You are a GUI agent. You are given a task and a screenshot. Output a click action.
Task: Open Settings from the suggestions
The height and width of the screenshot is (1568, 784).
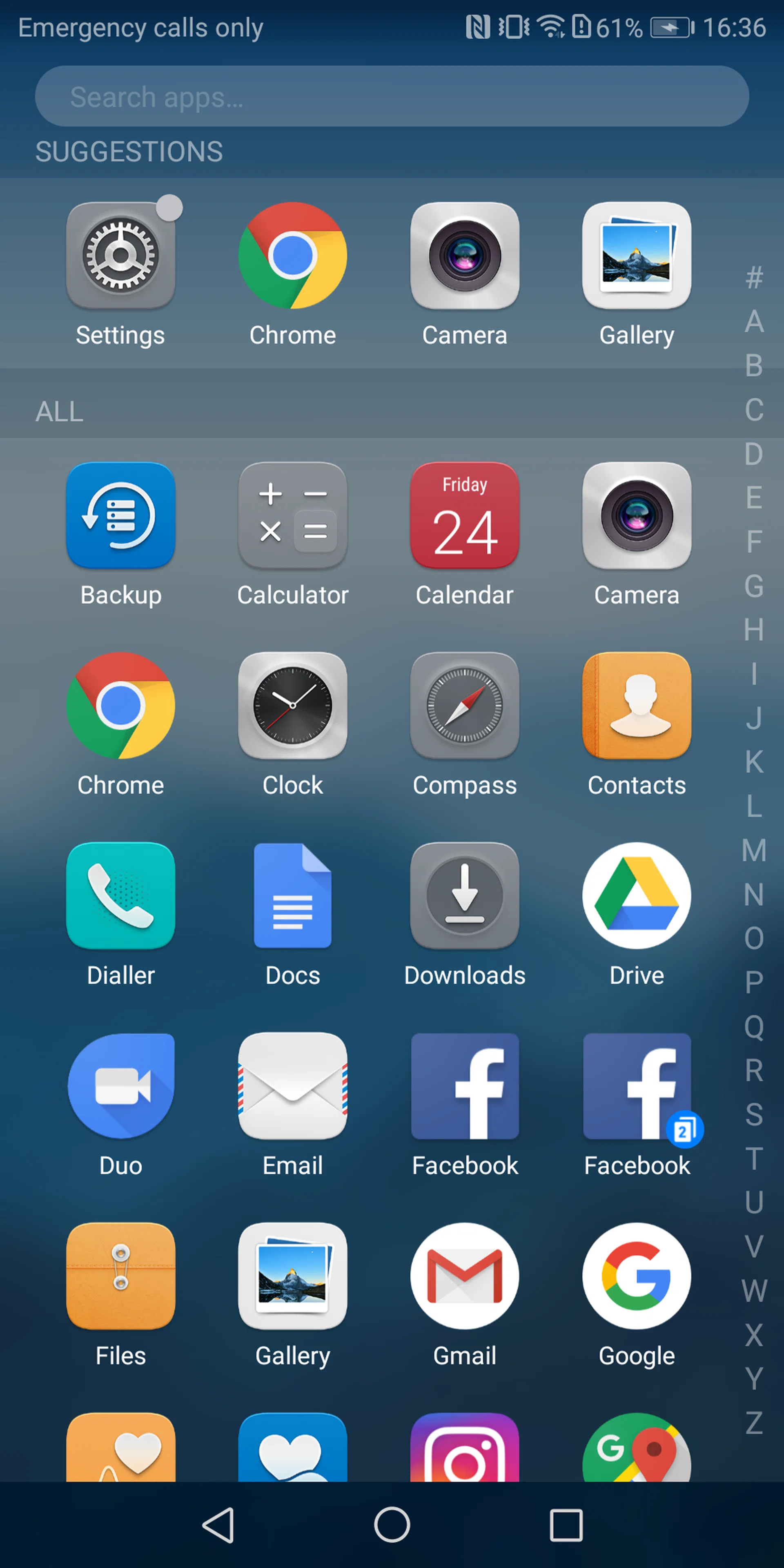[x=120, y=256]
